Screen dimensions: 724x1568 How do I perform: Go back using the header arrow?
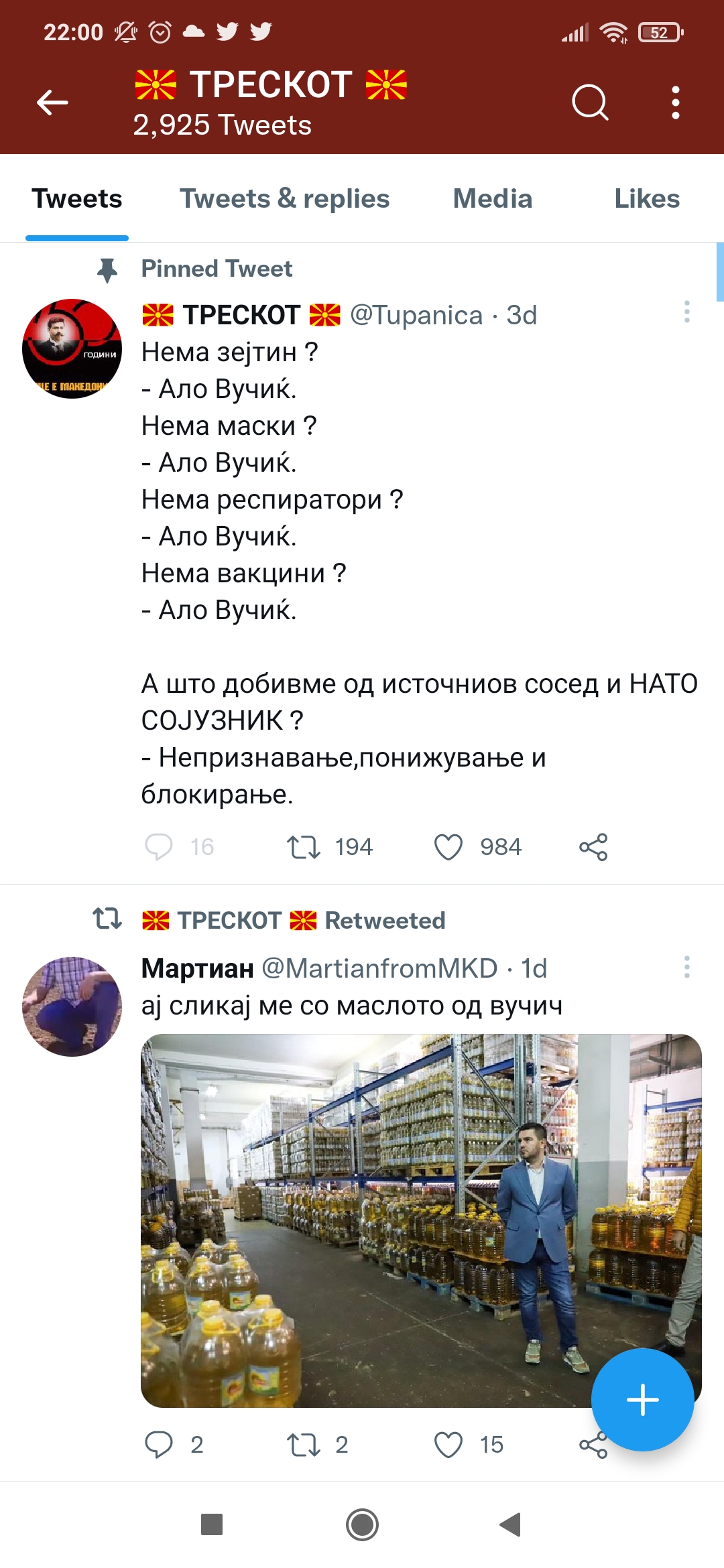tap(52, 103)
